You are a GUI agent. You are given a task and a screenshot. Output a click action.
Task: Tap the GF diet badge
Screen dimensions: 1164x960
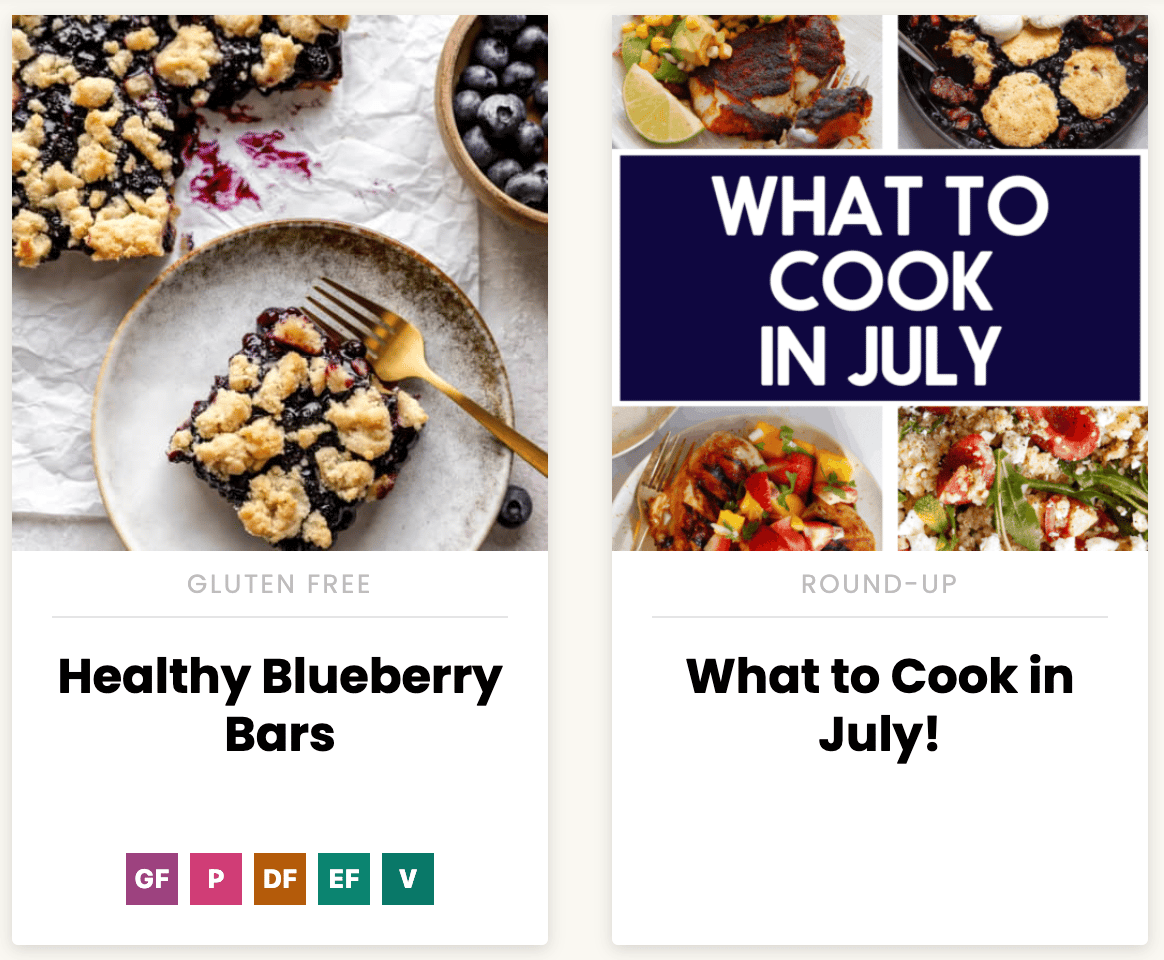152,879
